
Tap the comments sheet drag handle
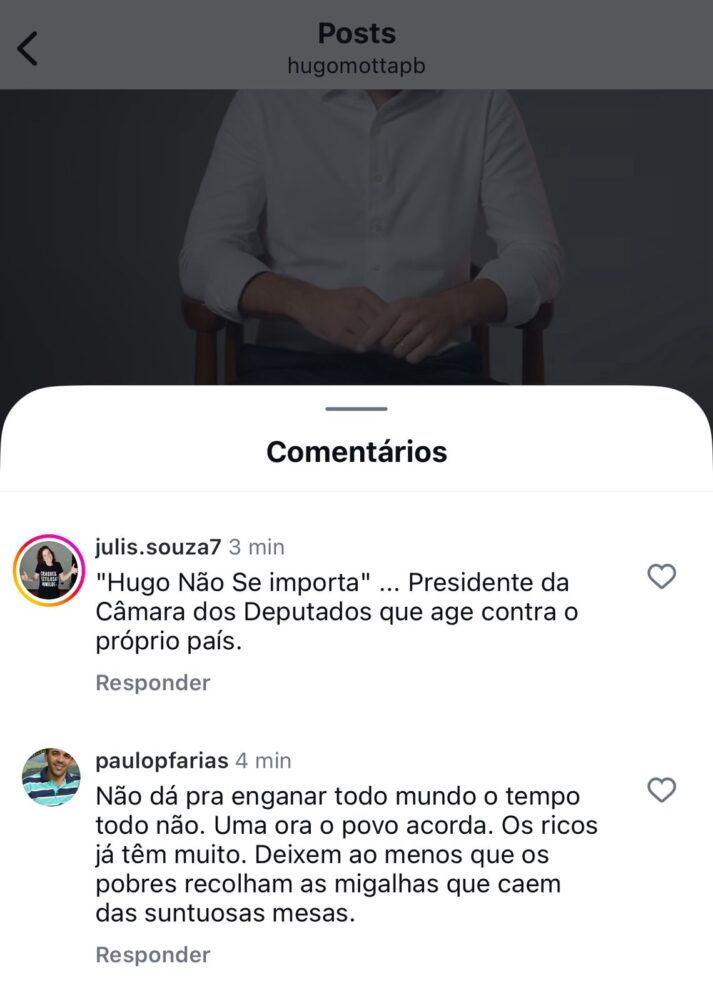click(356, 408)
